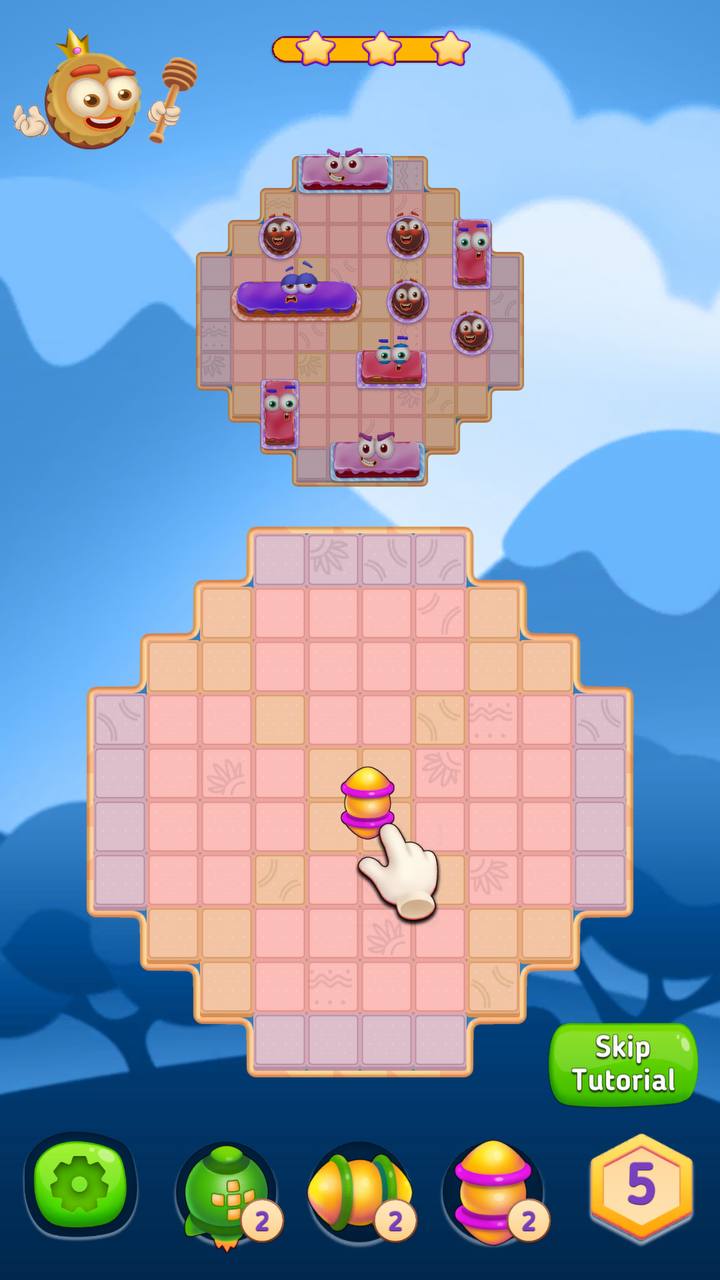Image resolution: width=720 pixels, height=1280 pixels.
Task: Select the striped barrel booster
Action: (360, 1194)
